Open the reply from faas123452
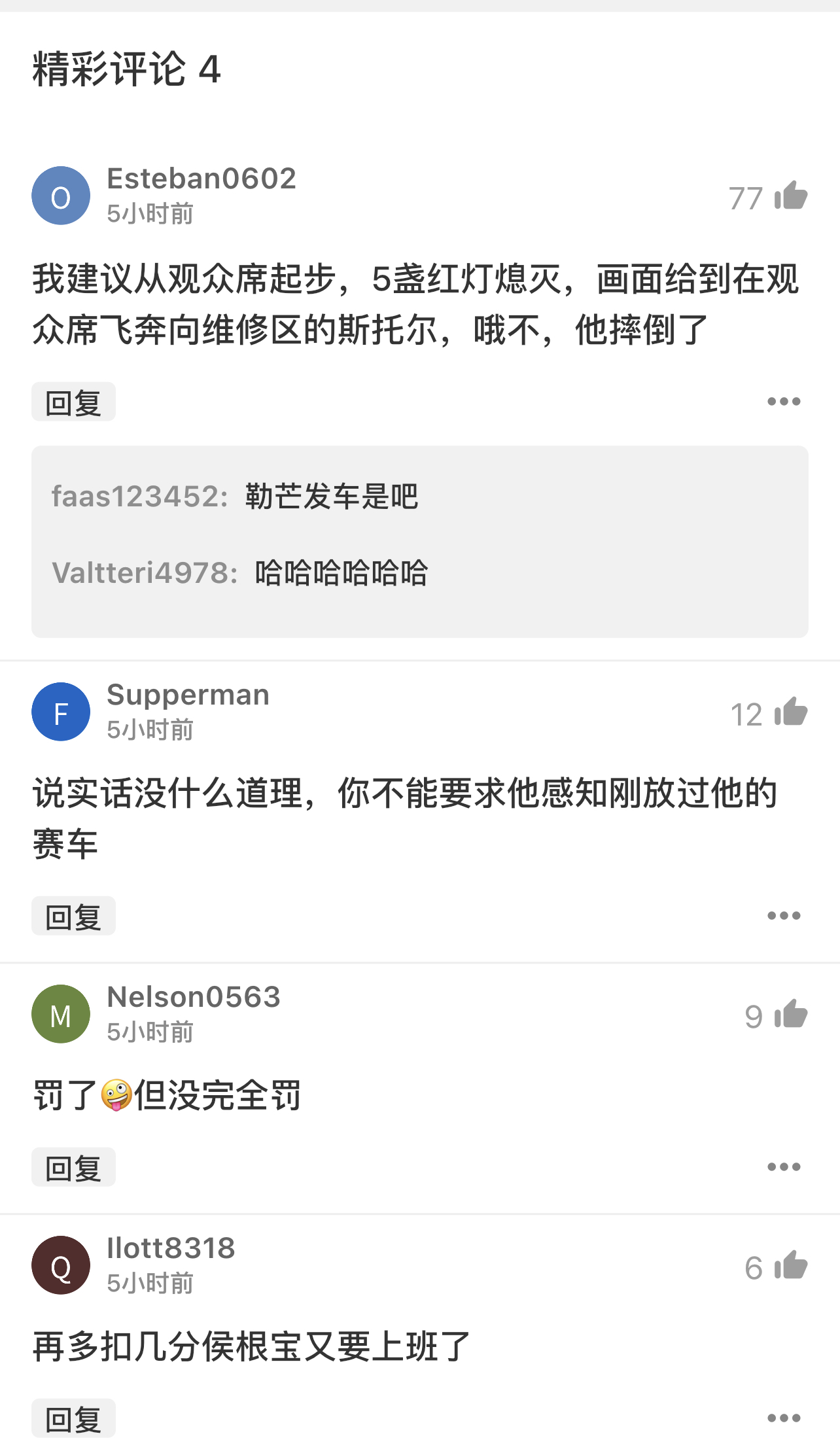This screenshot has width=840, height=1453. coord(234,497)
